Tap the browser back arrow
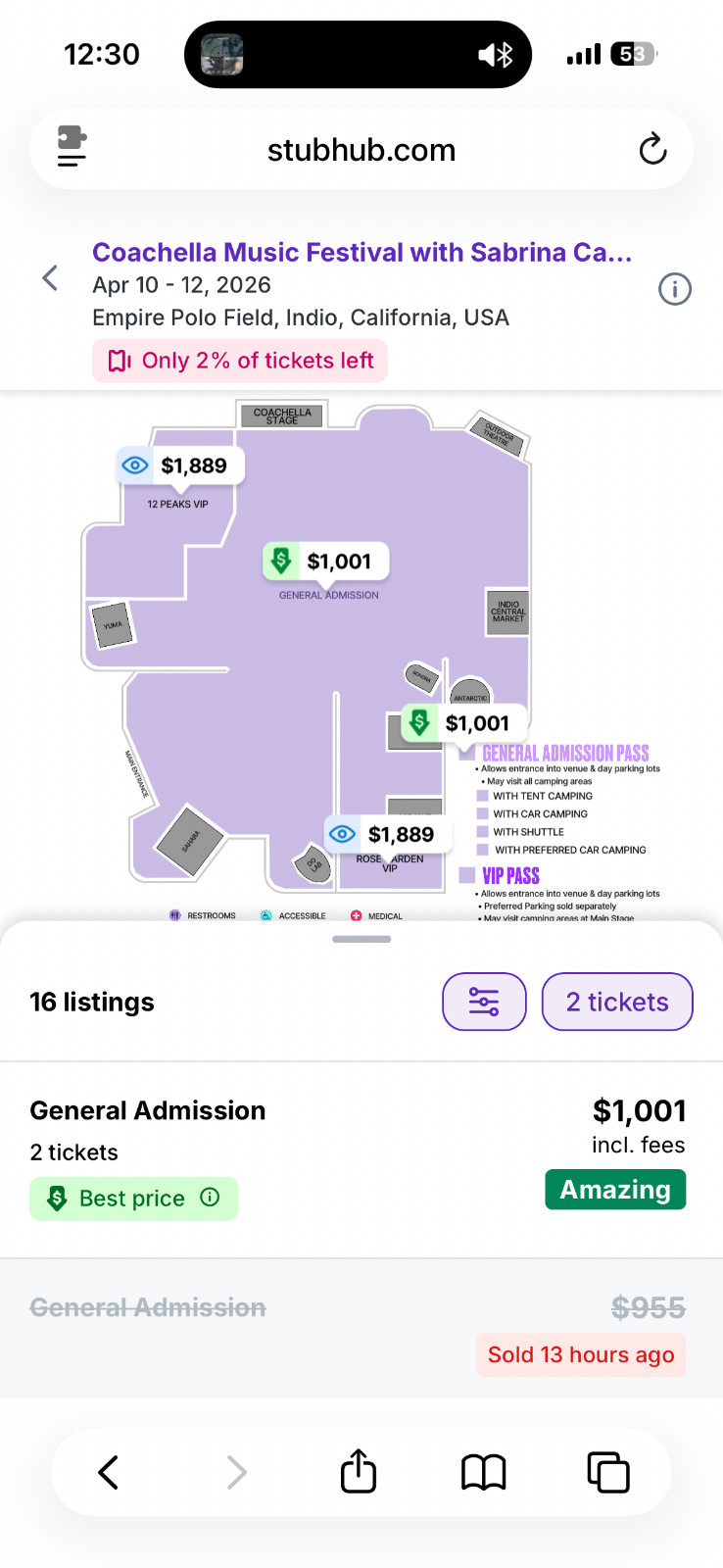The height and width of the screenshot is (1568, 723). coord(109,1471)
